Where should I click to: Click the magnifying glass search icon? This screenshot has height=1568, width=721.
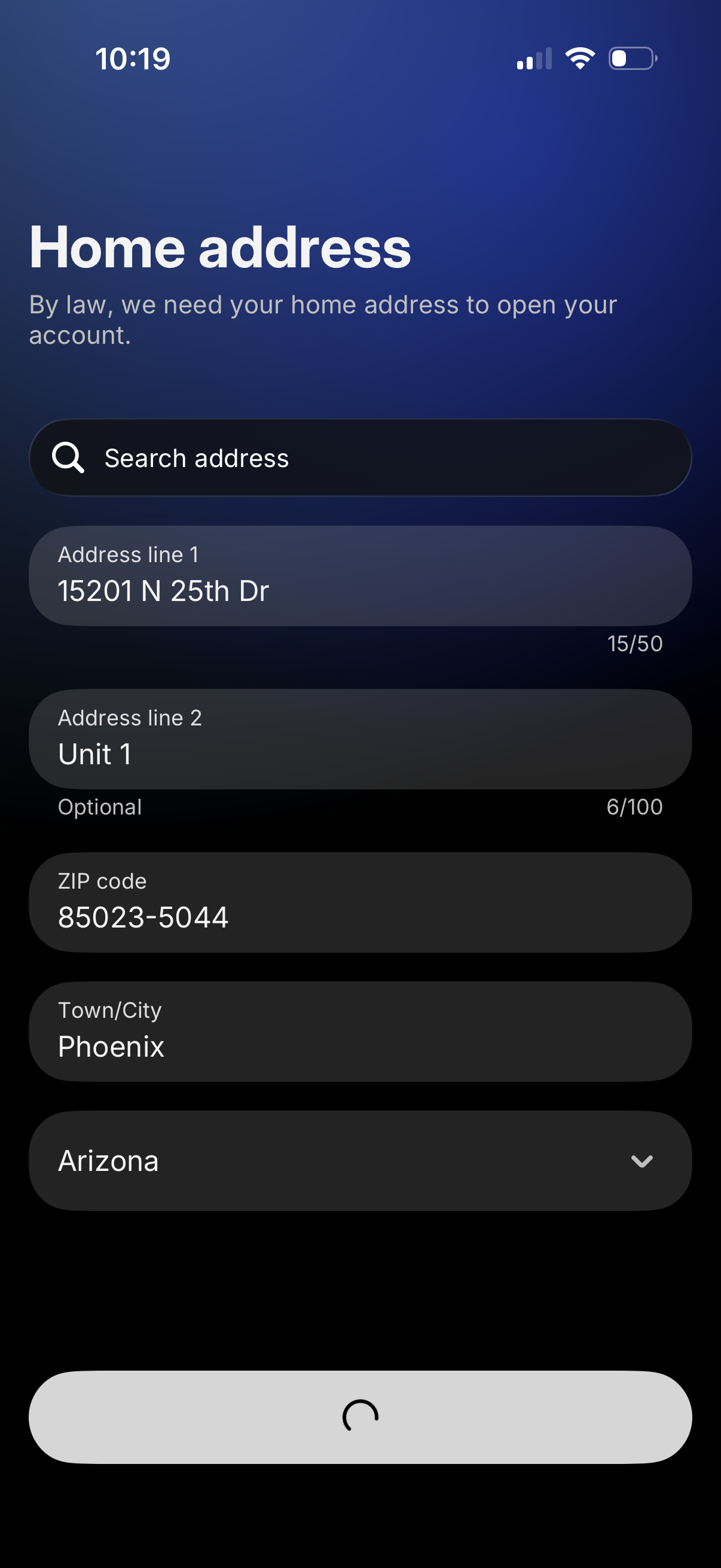point(69,457)
